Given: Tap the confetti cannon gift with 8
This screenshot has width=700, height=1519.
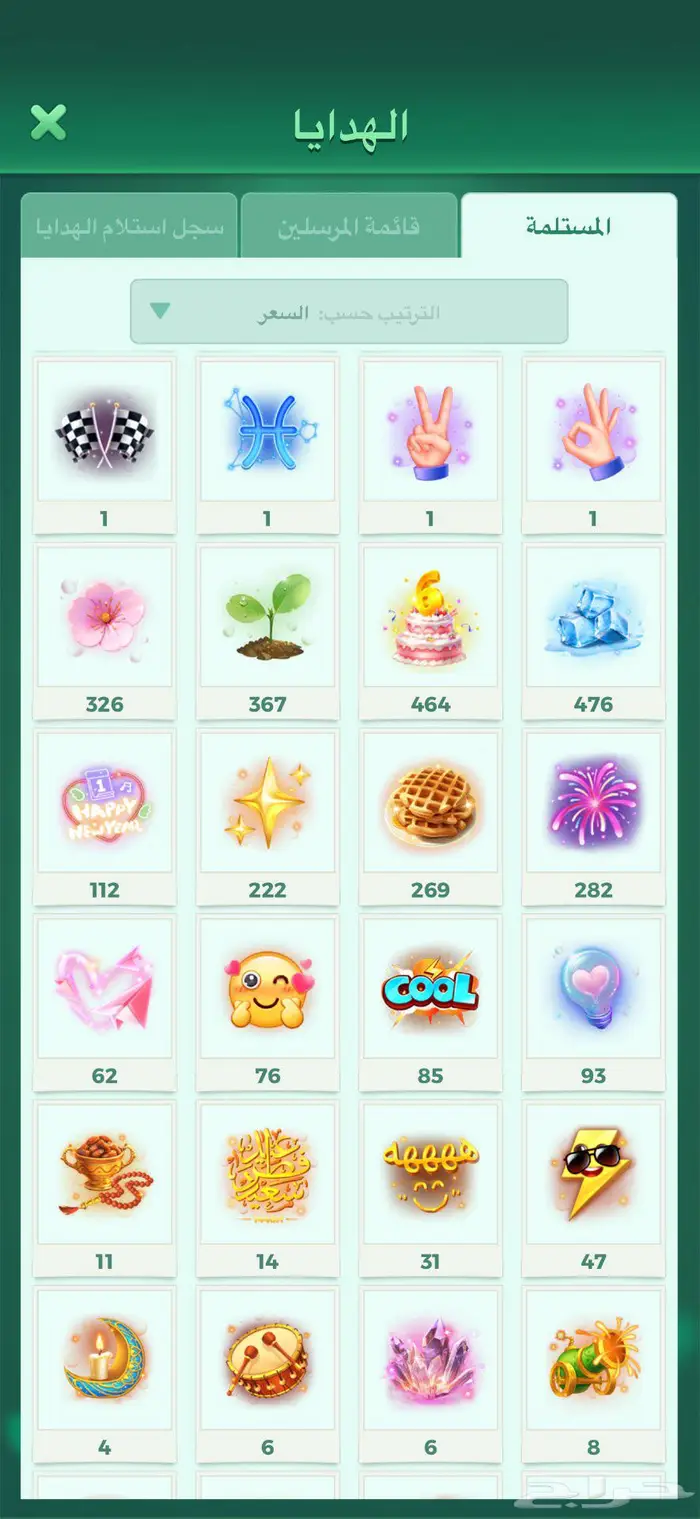Looking at the screenshot, I should [593, 1360].
